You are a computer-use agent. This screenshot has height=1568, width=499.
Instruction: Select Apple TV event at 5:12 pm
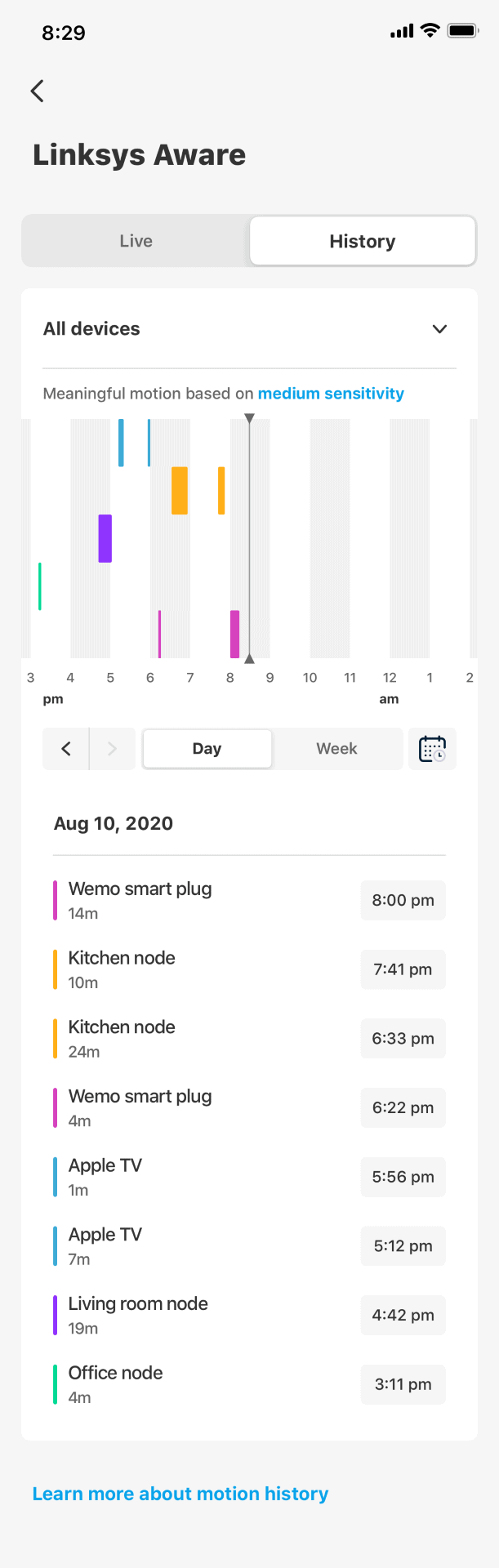coord(249,1246)
